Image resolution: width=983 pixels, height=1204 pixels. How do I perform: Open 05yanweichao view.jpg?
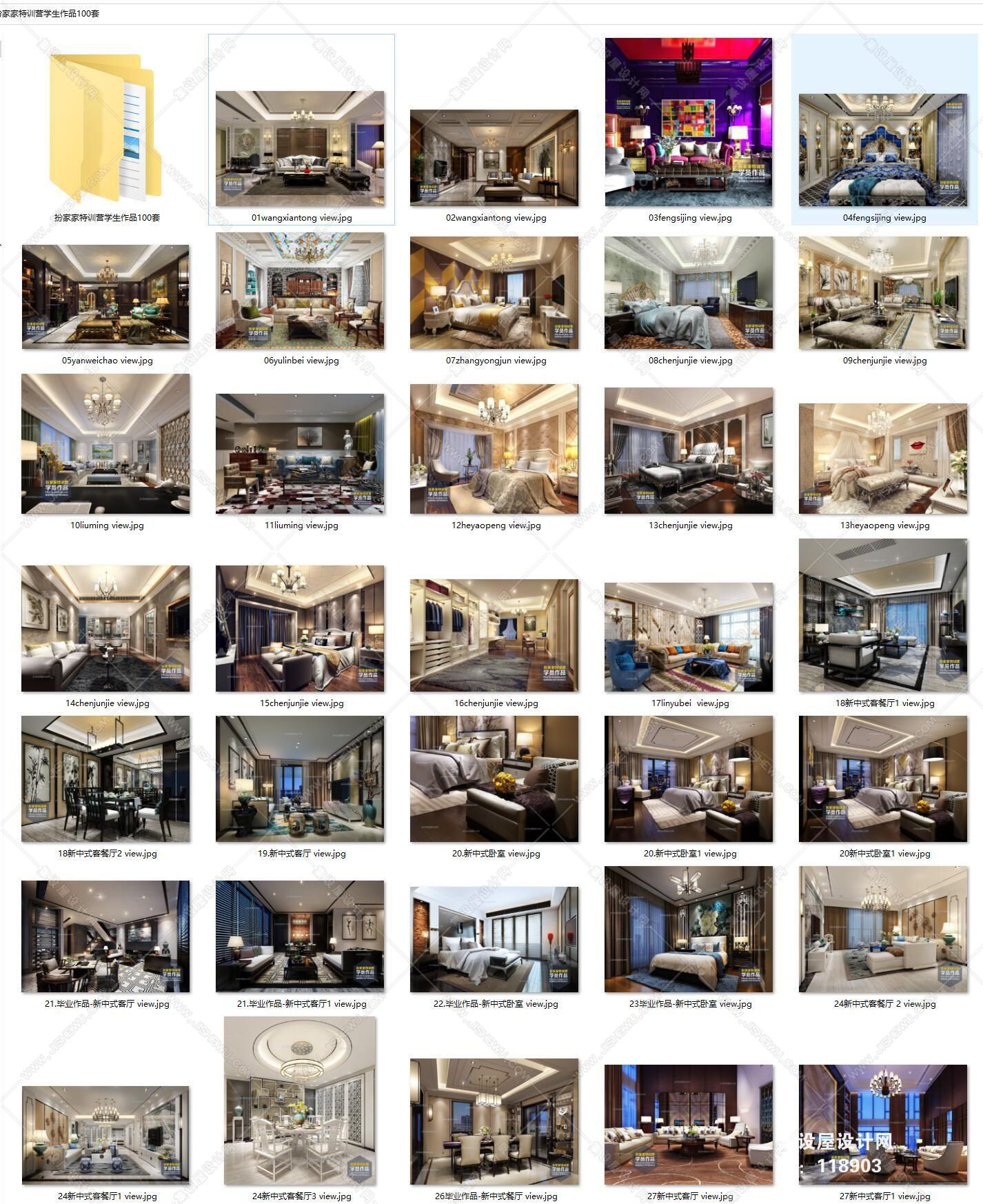105,297
